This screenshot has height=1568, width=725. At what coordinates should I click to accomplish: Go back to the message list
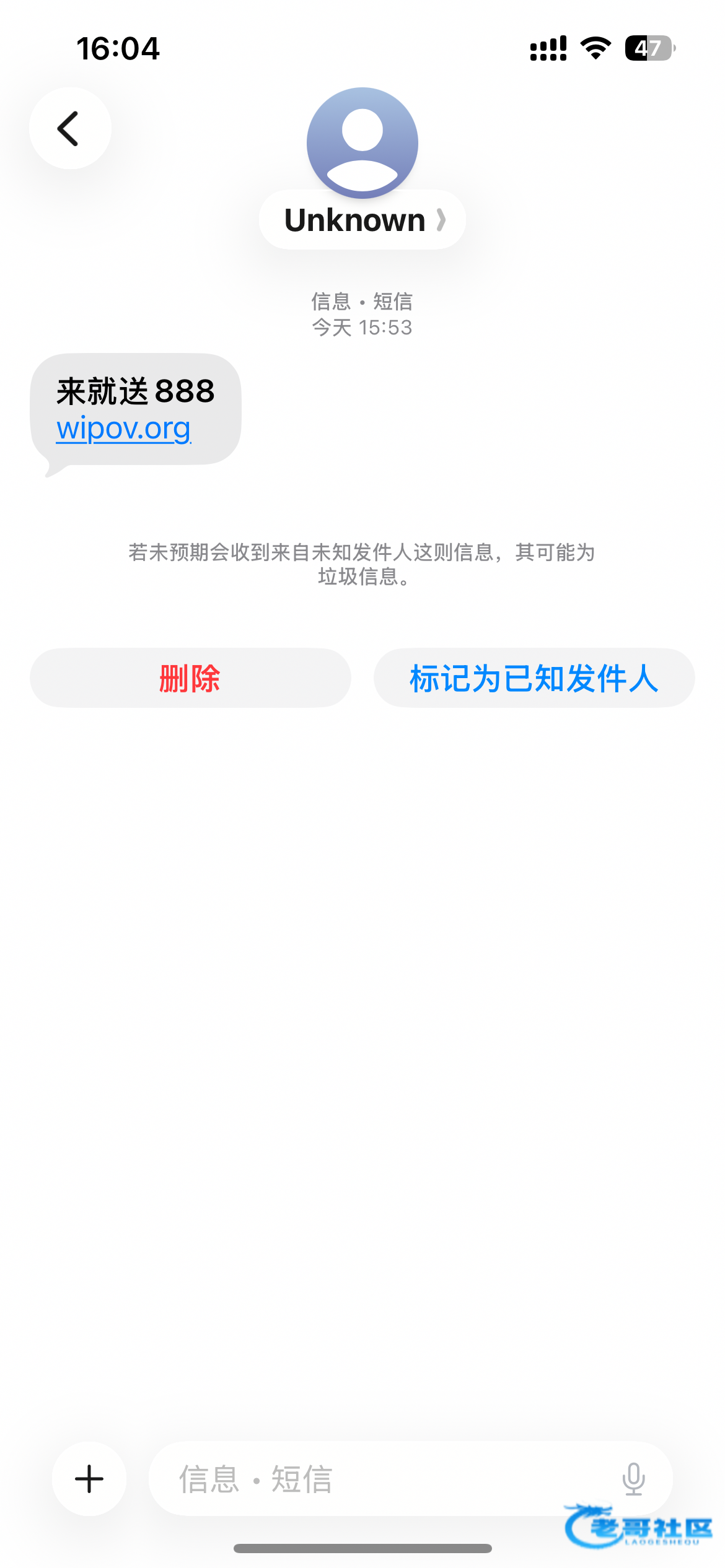point(70,128)
